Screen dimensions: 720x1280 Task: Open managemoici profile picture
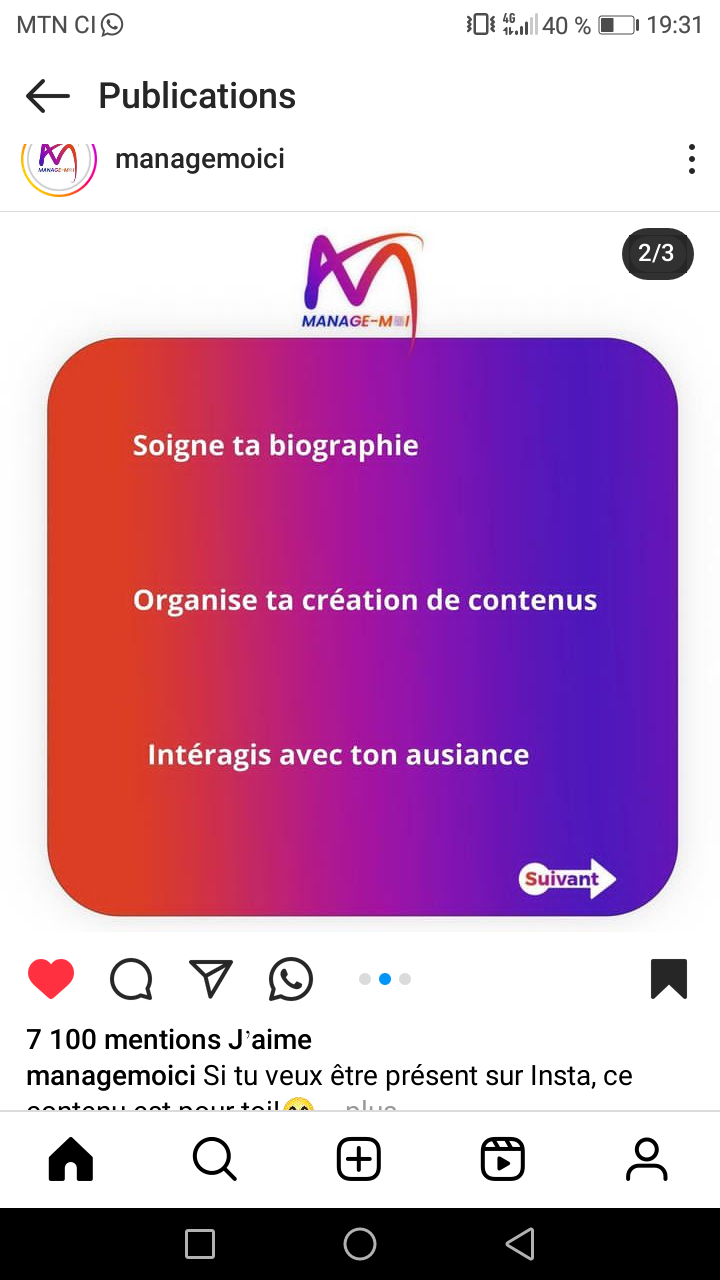pos(58,160)
